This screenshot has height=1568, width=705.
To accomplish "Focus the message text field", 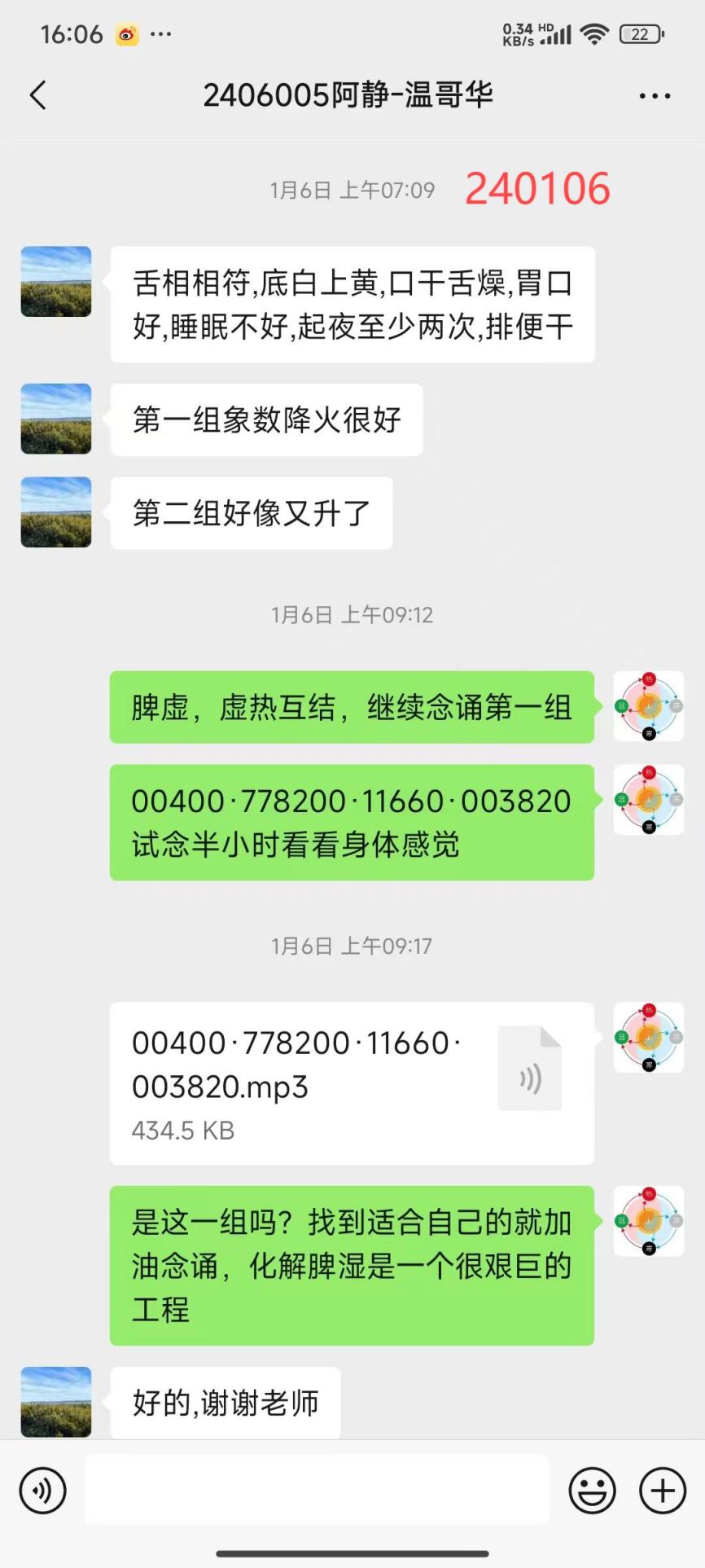I will click(317, 1490).
